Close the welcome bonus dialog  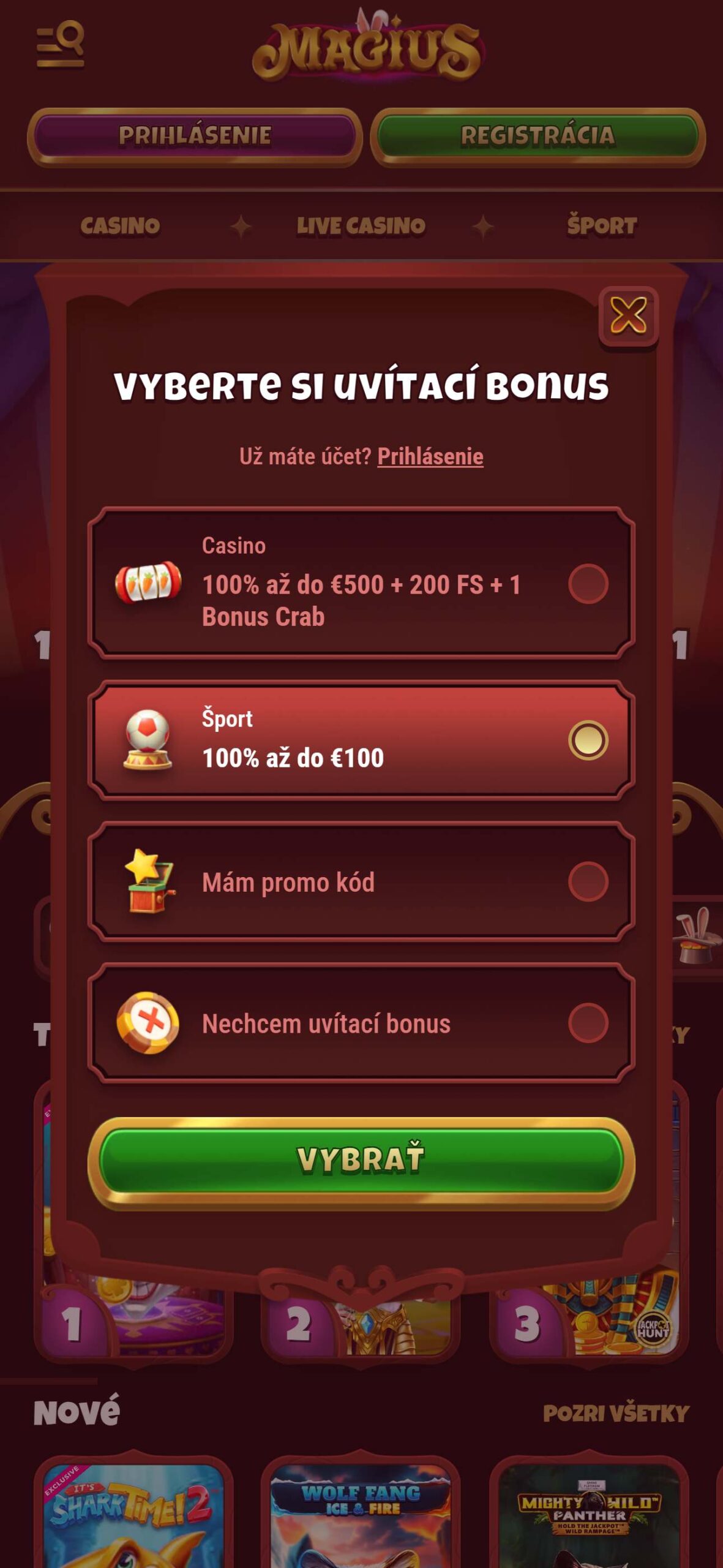[x=628, y=316]
